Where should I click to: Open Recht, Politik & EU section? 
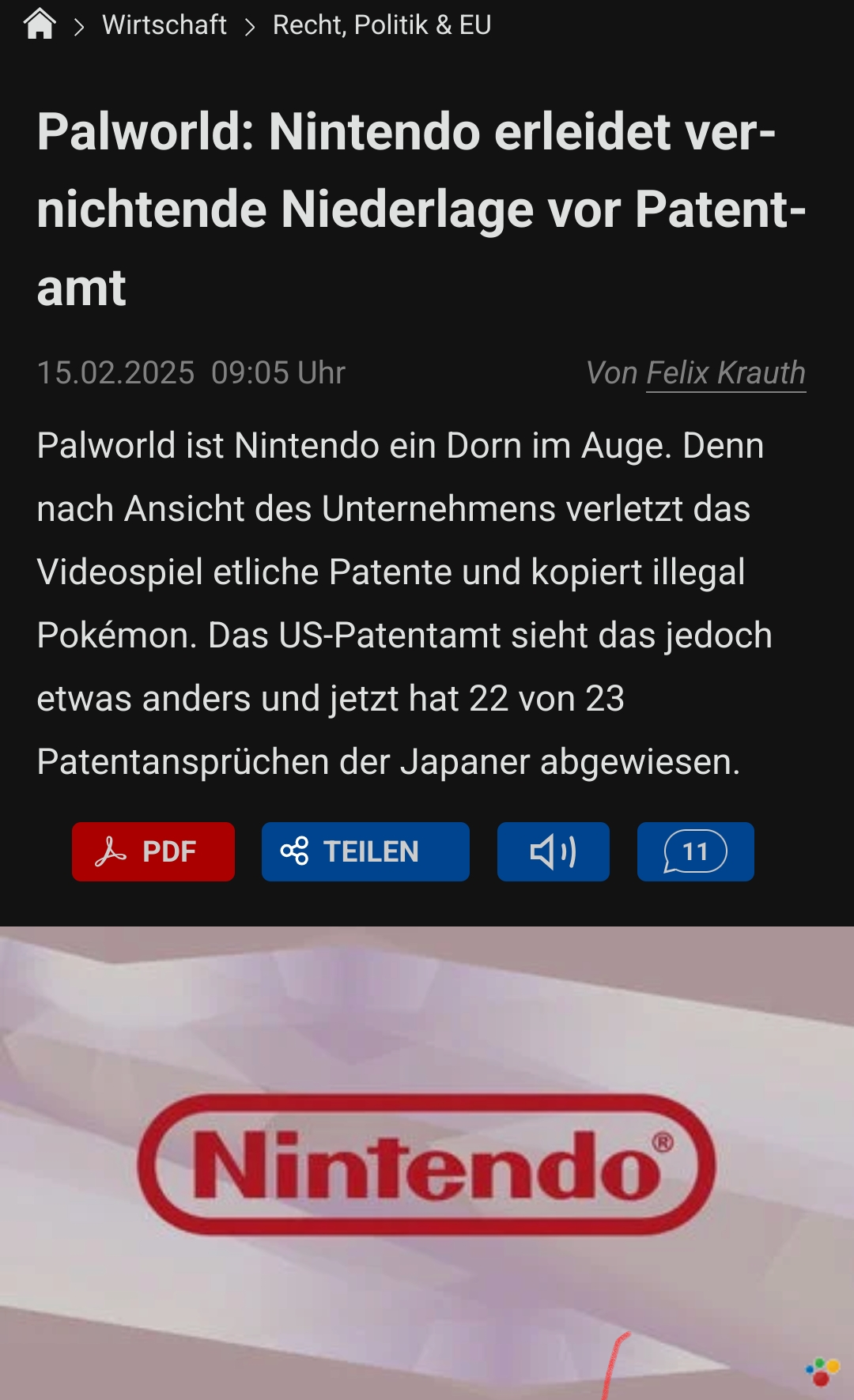(x=382, y=25)
